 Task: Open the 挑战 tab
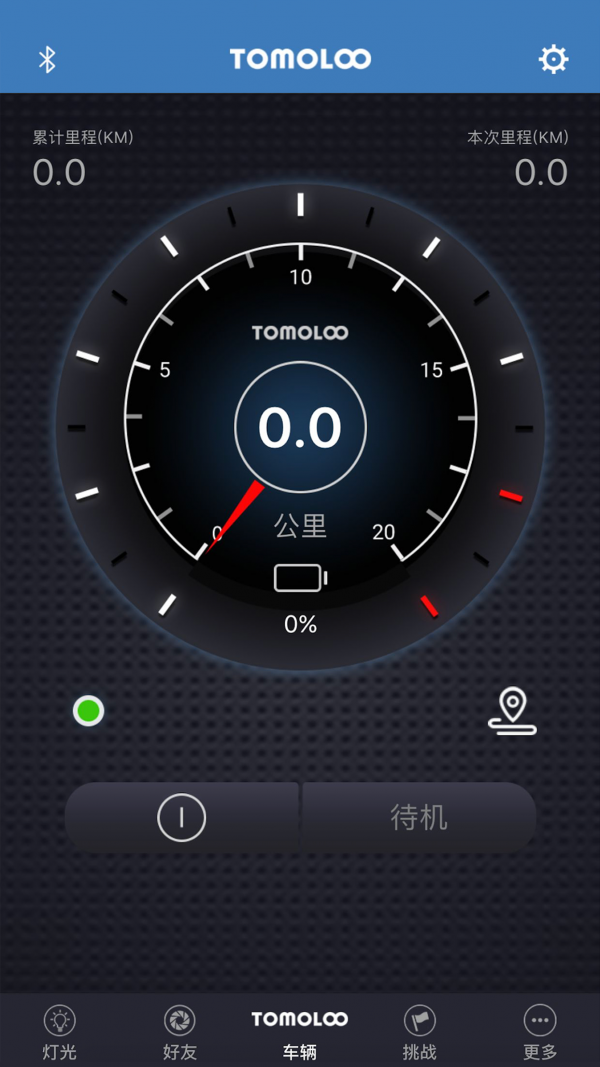click(x=420, y=1033)
